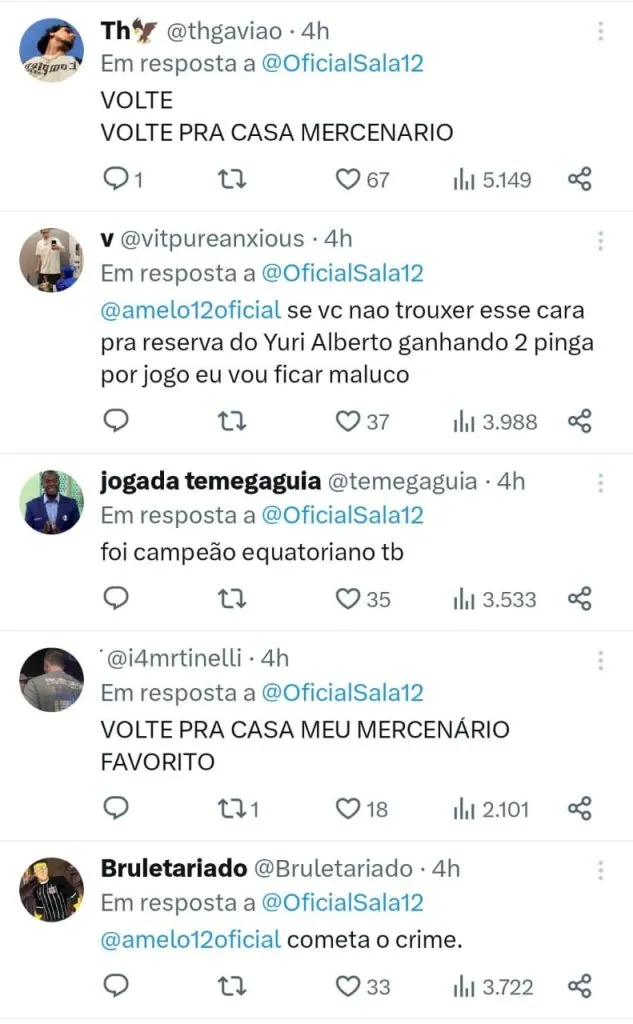This screenshot has width=633, height=1024.
Task: Share the reply from @thgaviao
Action: pyautogui.click(x=580, y=180)
